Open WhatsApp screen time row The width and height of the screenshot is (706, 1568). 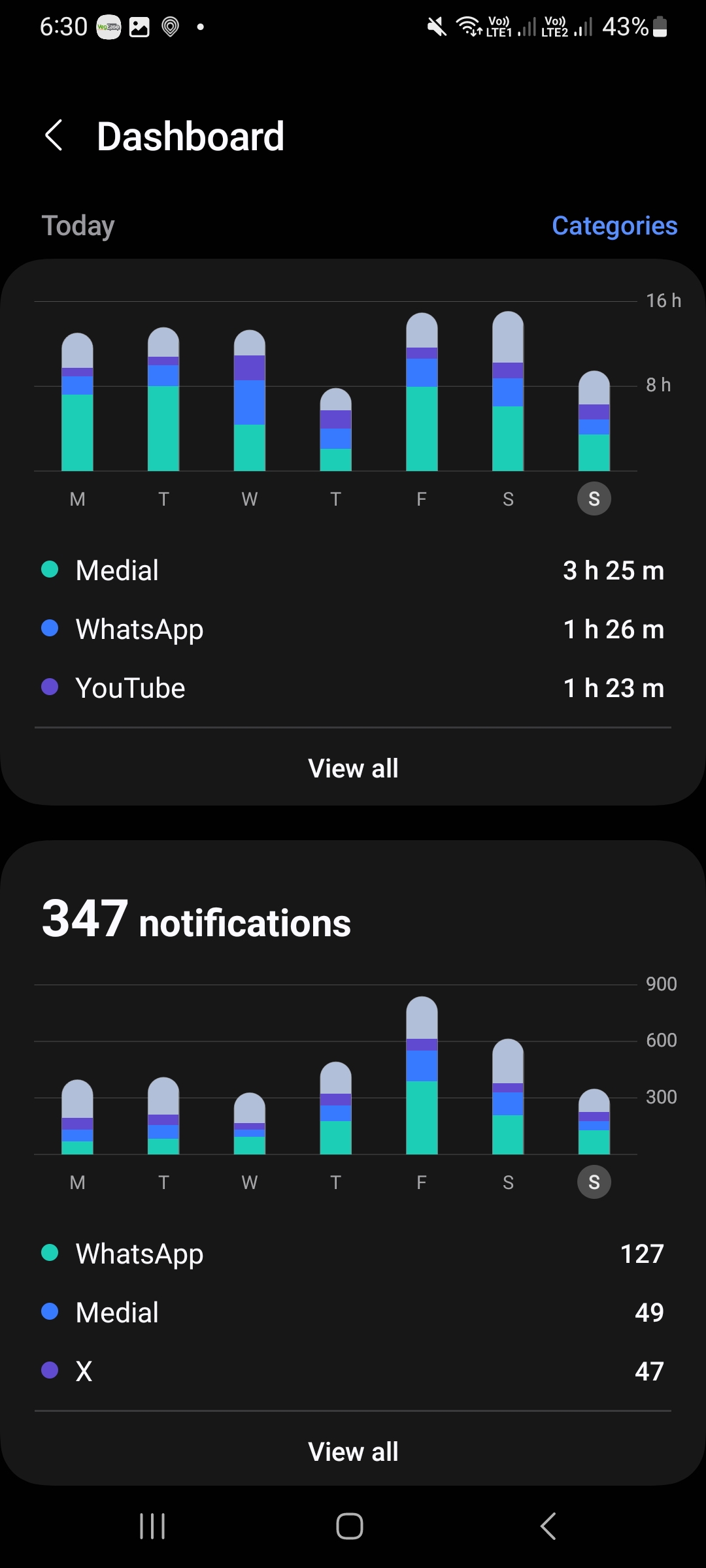tap(353, 629)
